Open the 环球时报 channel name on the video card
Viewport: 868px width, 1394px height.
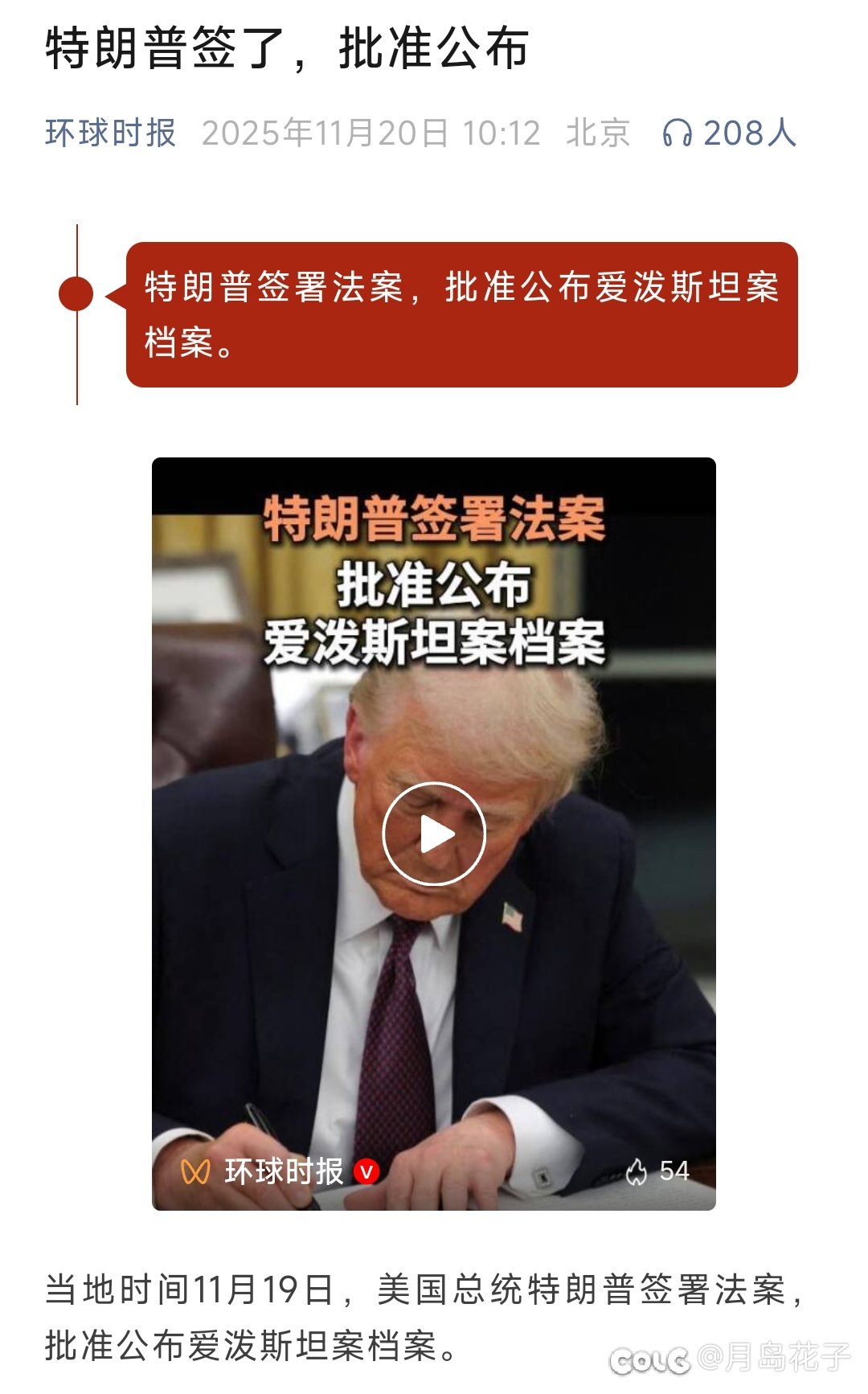tap(284, 1171)
